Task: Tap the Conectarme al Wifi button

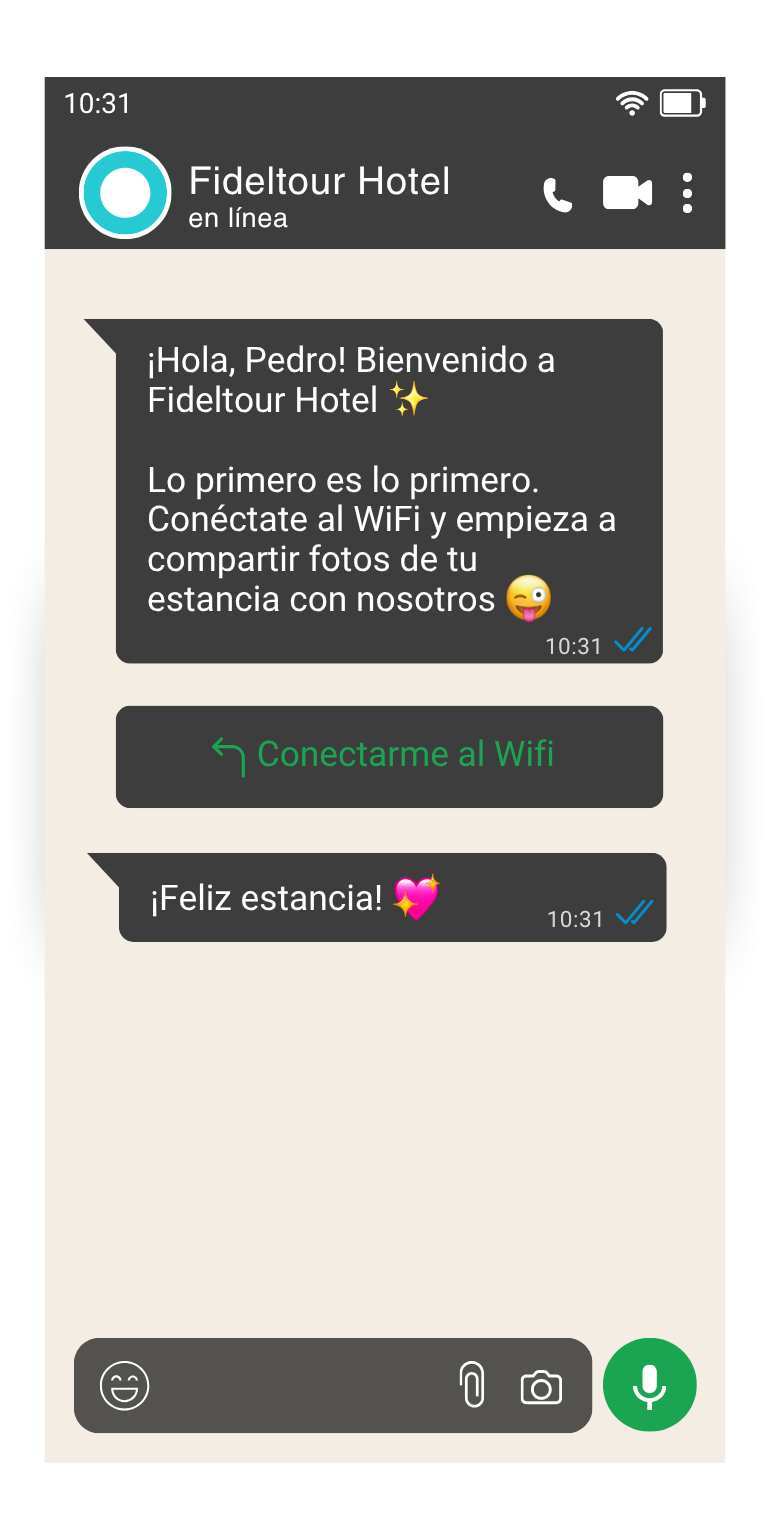Action: pos(389,756)
